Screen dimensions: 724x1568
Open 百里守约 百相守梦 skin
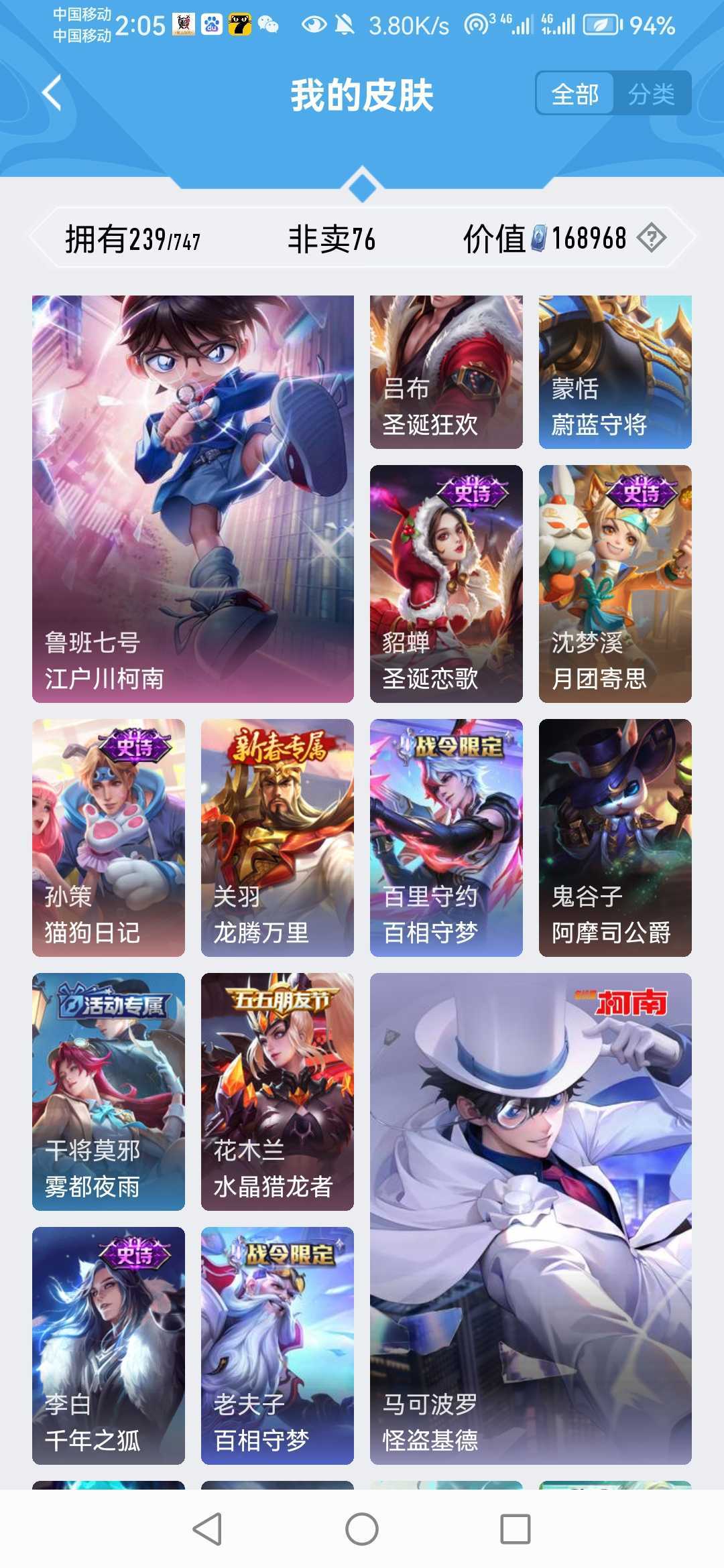(x=446, y=838)
